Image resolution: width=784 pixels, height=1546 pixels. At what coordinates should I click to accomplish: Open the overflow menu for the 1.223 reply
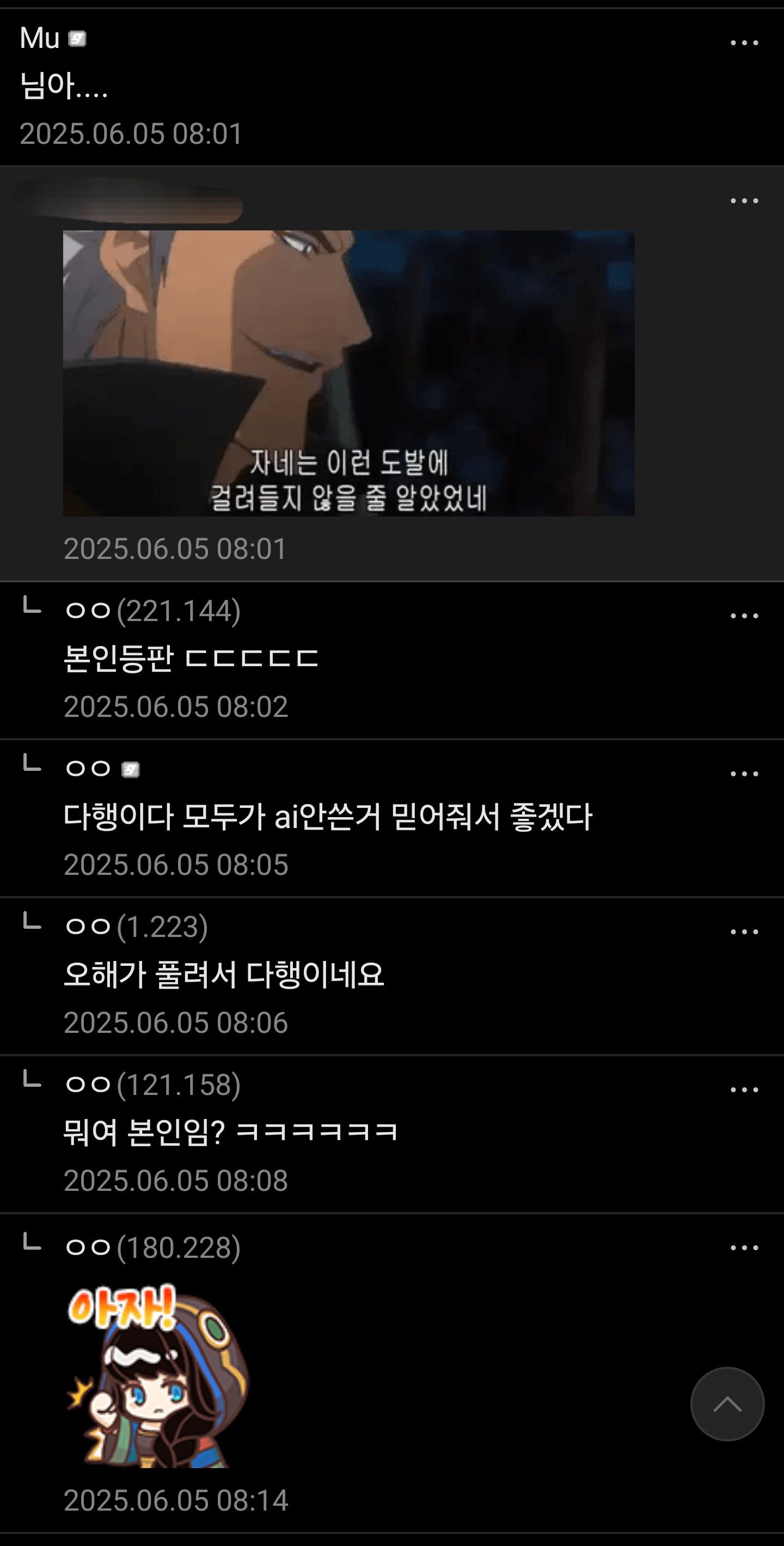[744, 932]
